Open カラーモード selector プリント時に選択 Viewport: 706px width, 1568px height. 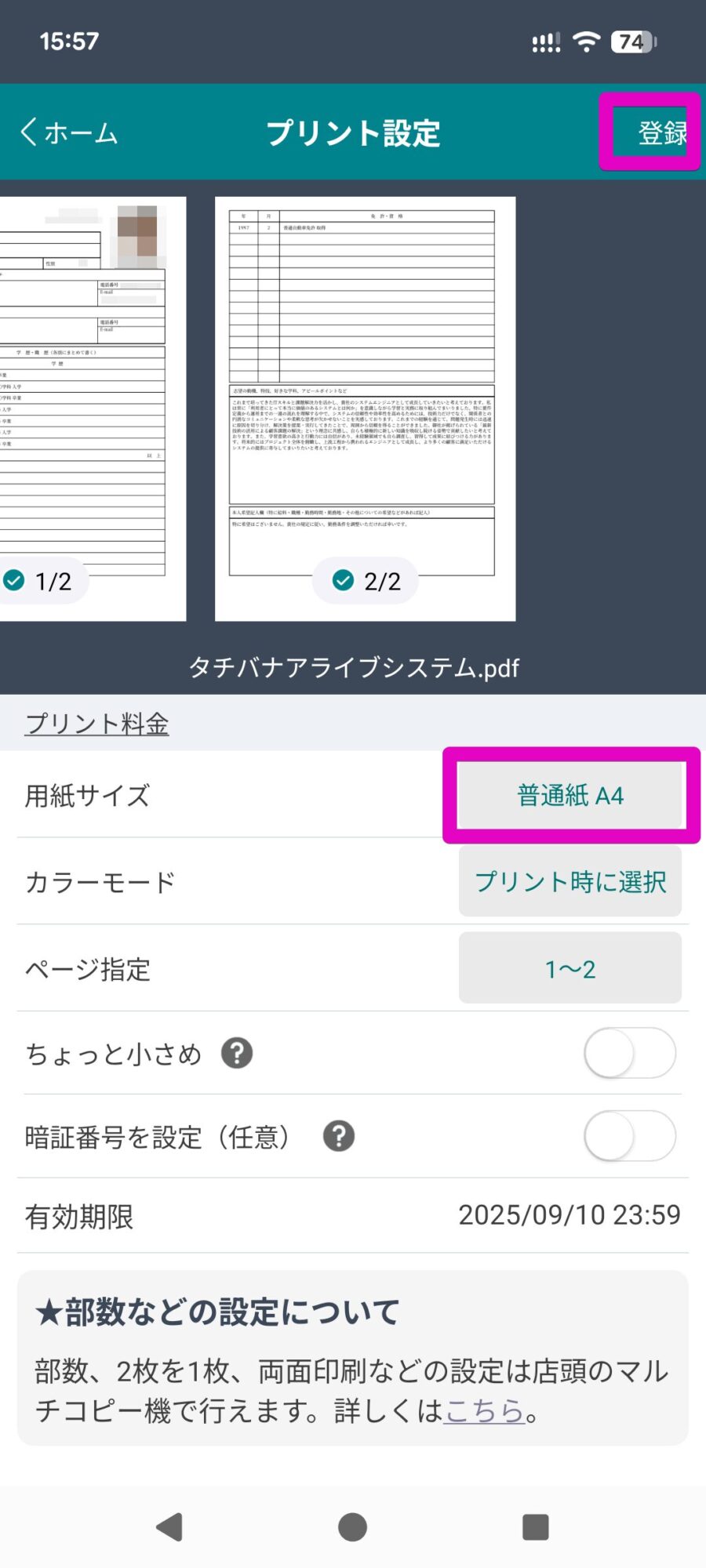coord(570,881)
